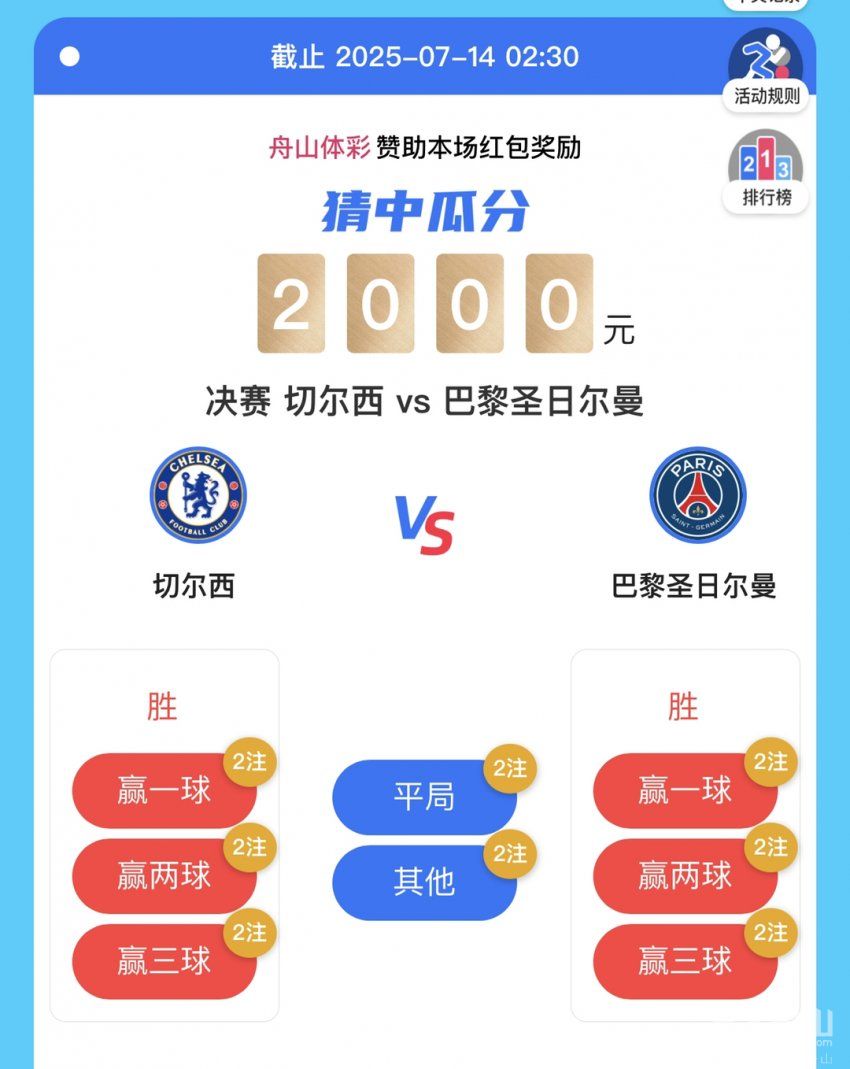Open the 活动规则 activity rules
Image resolution: width=850 pixels, height=1069 pixels.
click(765, 72)
